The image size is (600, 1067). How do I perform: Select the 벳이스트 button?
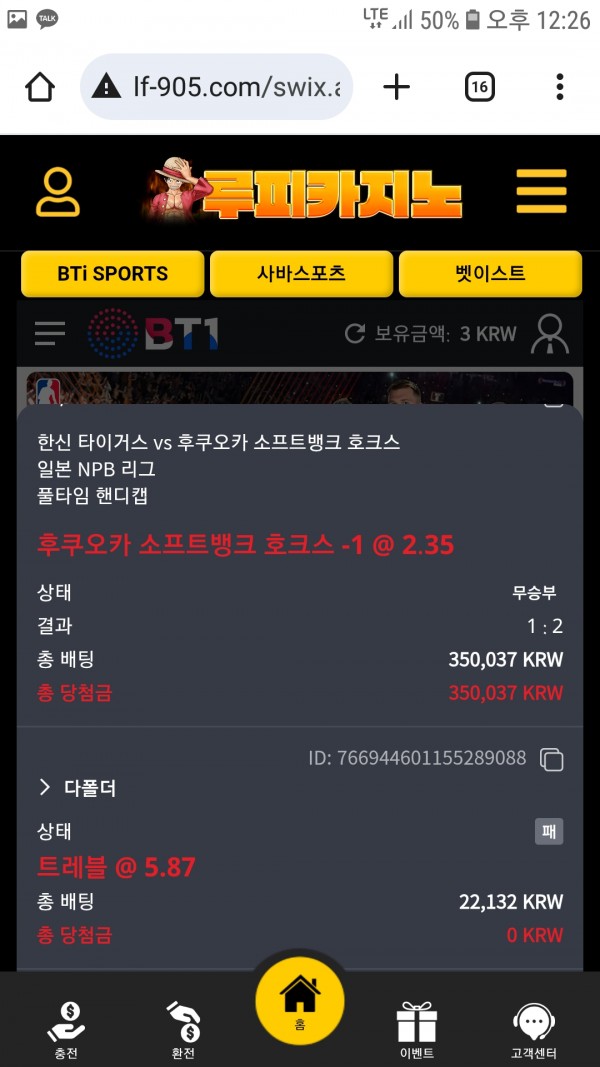pyautogui.click(x=490, y=274)
